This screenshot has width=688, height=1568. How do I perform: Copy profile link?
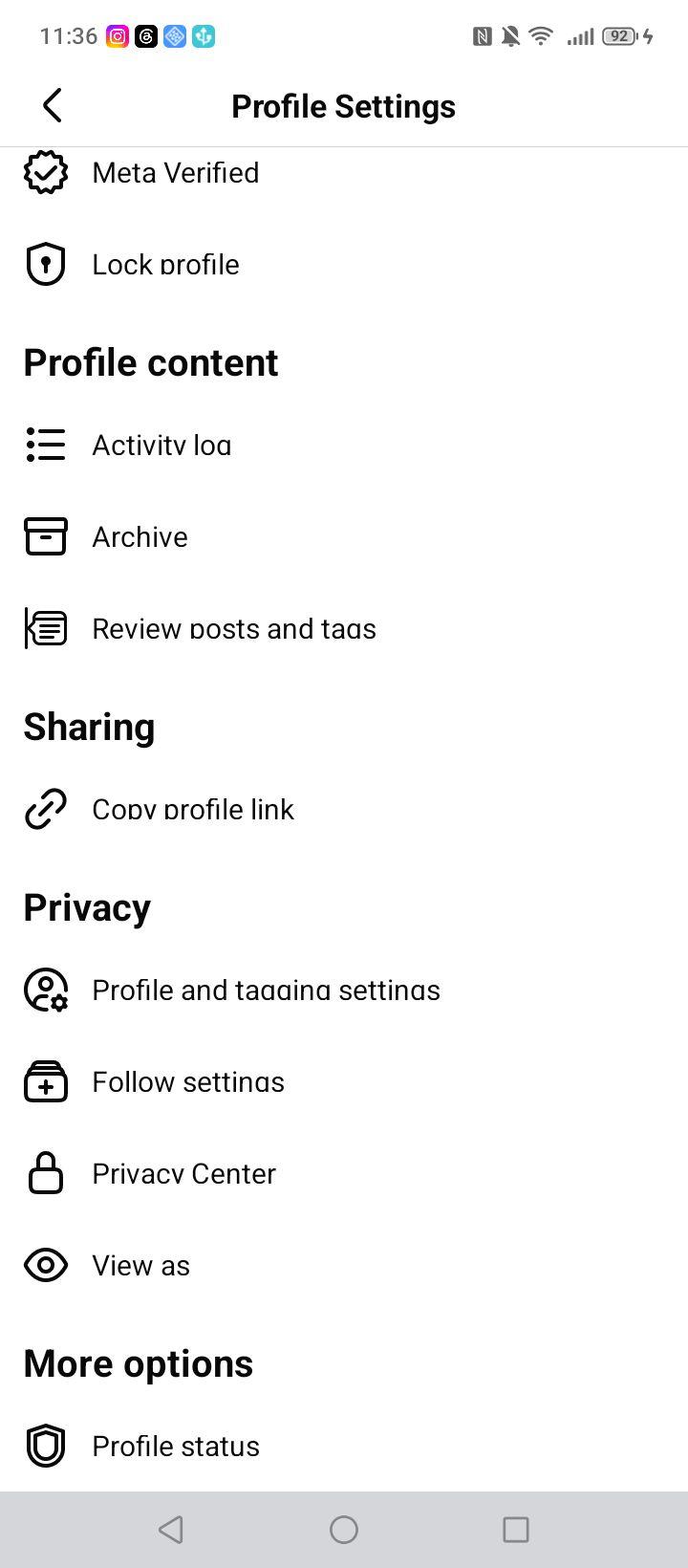click(344, 810)
